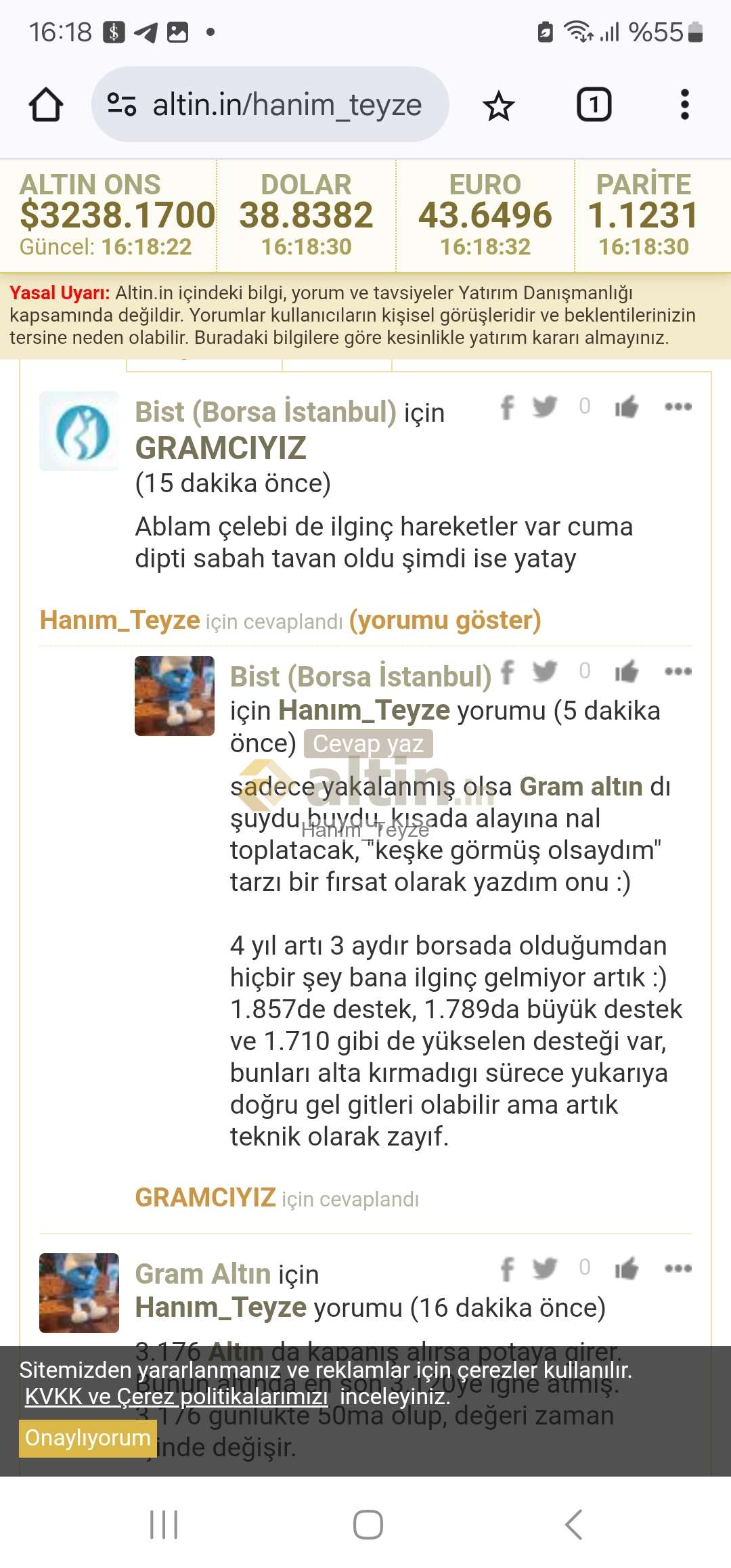Open the GRAMCIYIZ user profile
Image resolution: width=731 pixels, height=1568 pixels.
[221, 448]
